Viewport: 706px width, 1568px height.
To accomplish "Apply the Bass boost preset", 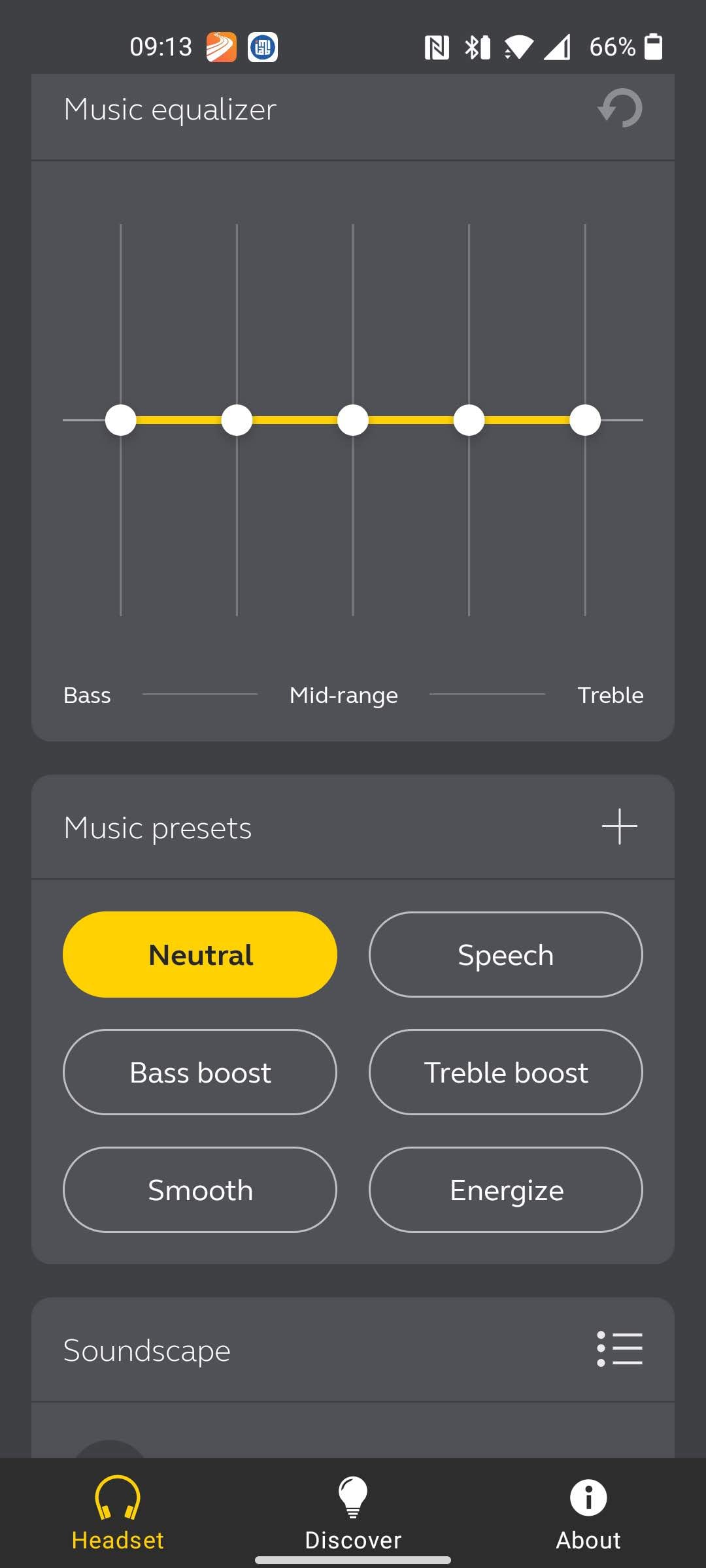I will click(x=200, y=1072).
